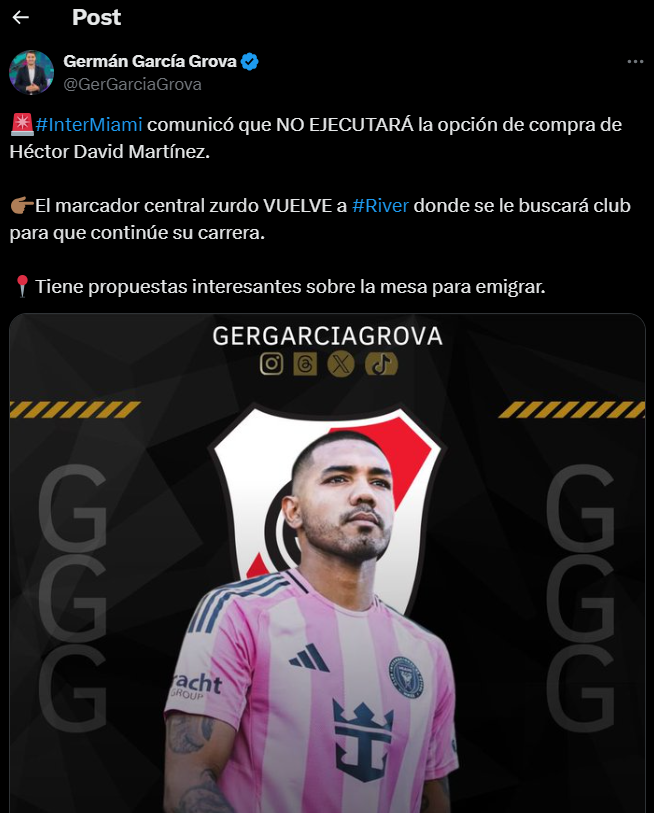The image size is (654, 813).
Task: Go back using the arrow icon
Action: click(x=21, y=18)
